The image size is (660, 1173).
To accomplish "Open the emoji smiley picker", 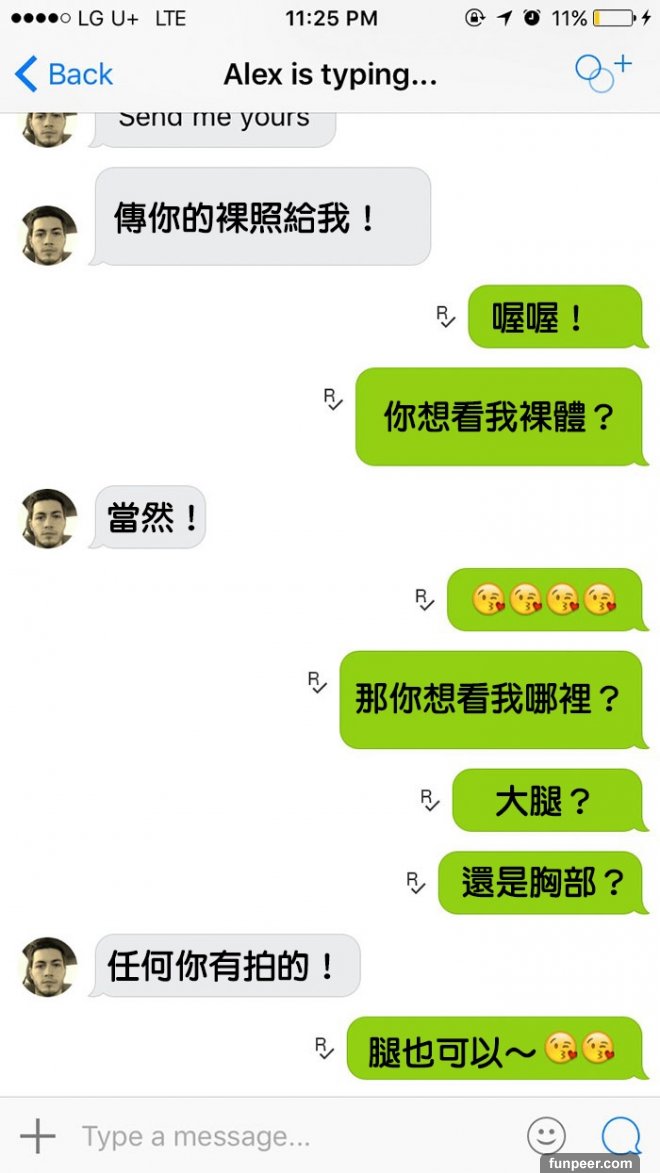I will pos(546,1135).
